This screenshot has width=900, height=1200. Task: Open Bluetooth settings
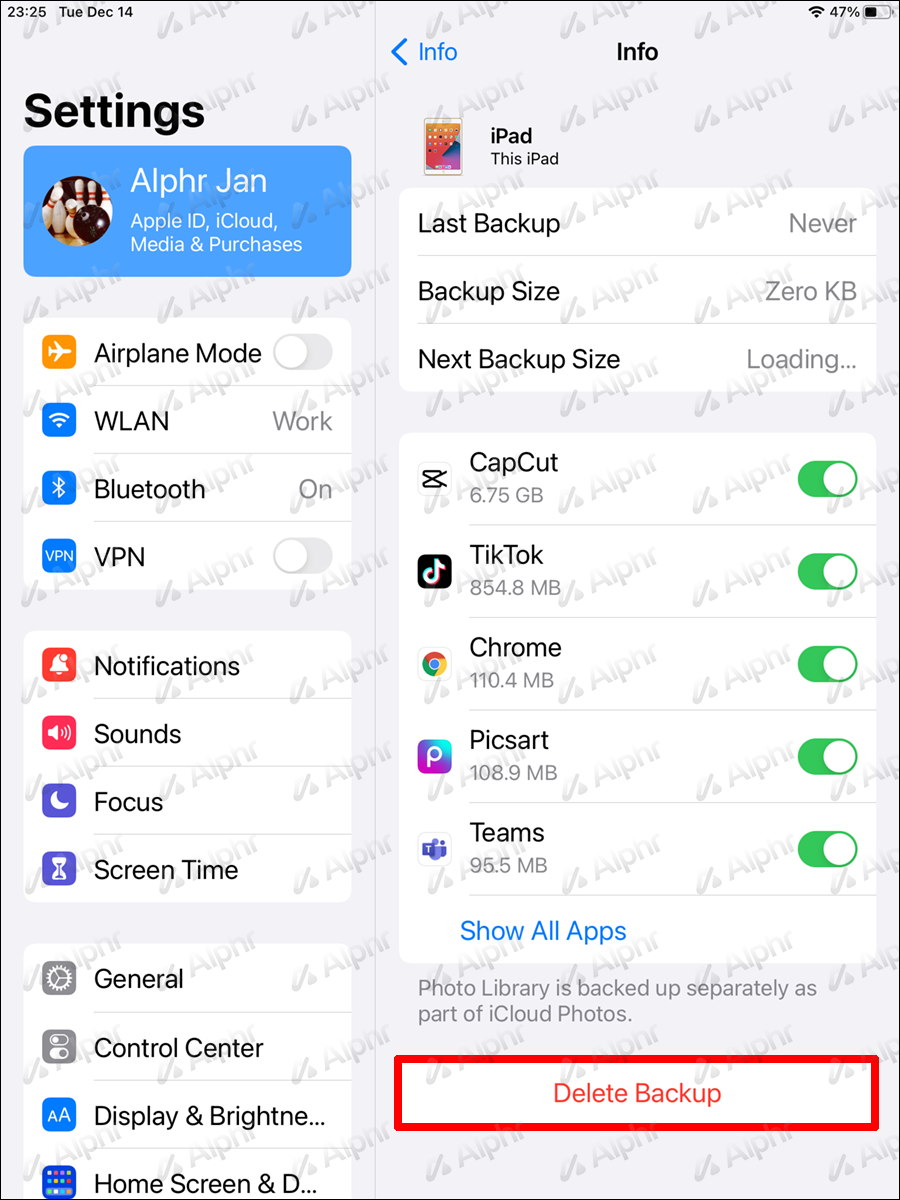[187, 489]
